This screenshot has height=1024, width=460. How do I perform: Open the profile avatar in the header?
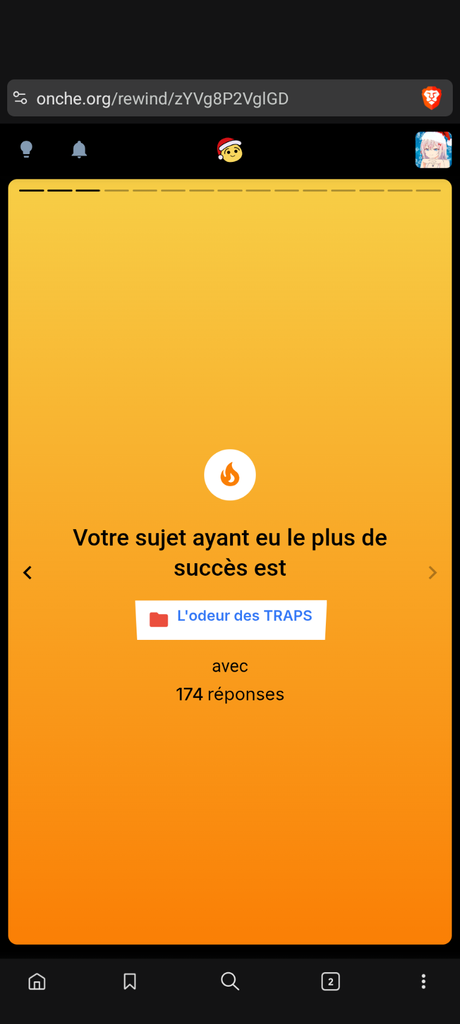tap(433, 150)
